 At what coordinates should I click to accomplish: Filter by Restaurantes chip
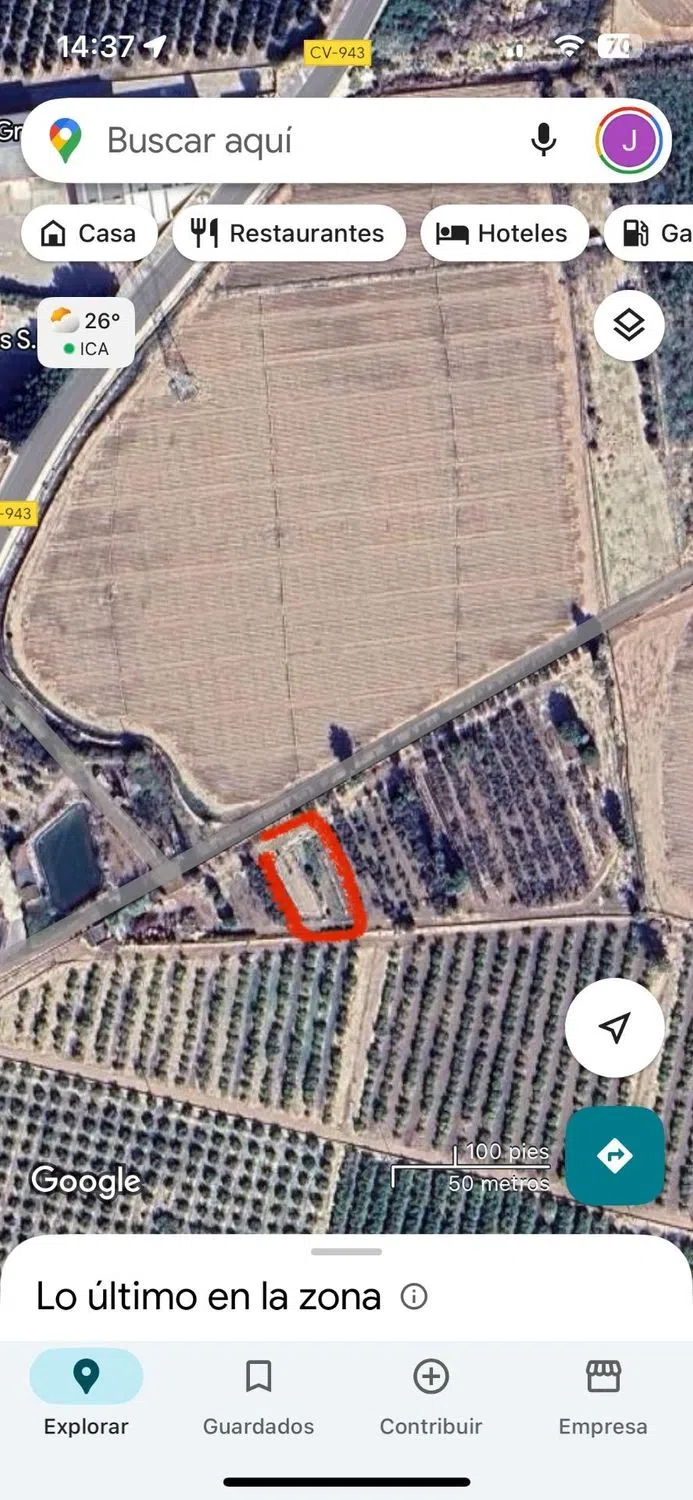pyautogui.click(x=289, y=233)
